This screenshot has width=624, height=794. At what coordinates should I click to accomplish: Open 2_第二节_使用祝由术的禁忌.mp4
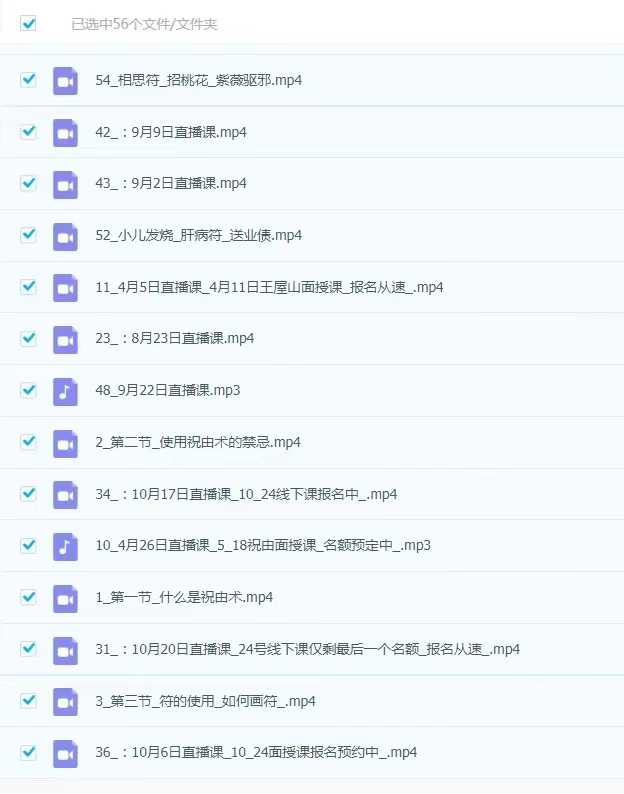198,442
